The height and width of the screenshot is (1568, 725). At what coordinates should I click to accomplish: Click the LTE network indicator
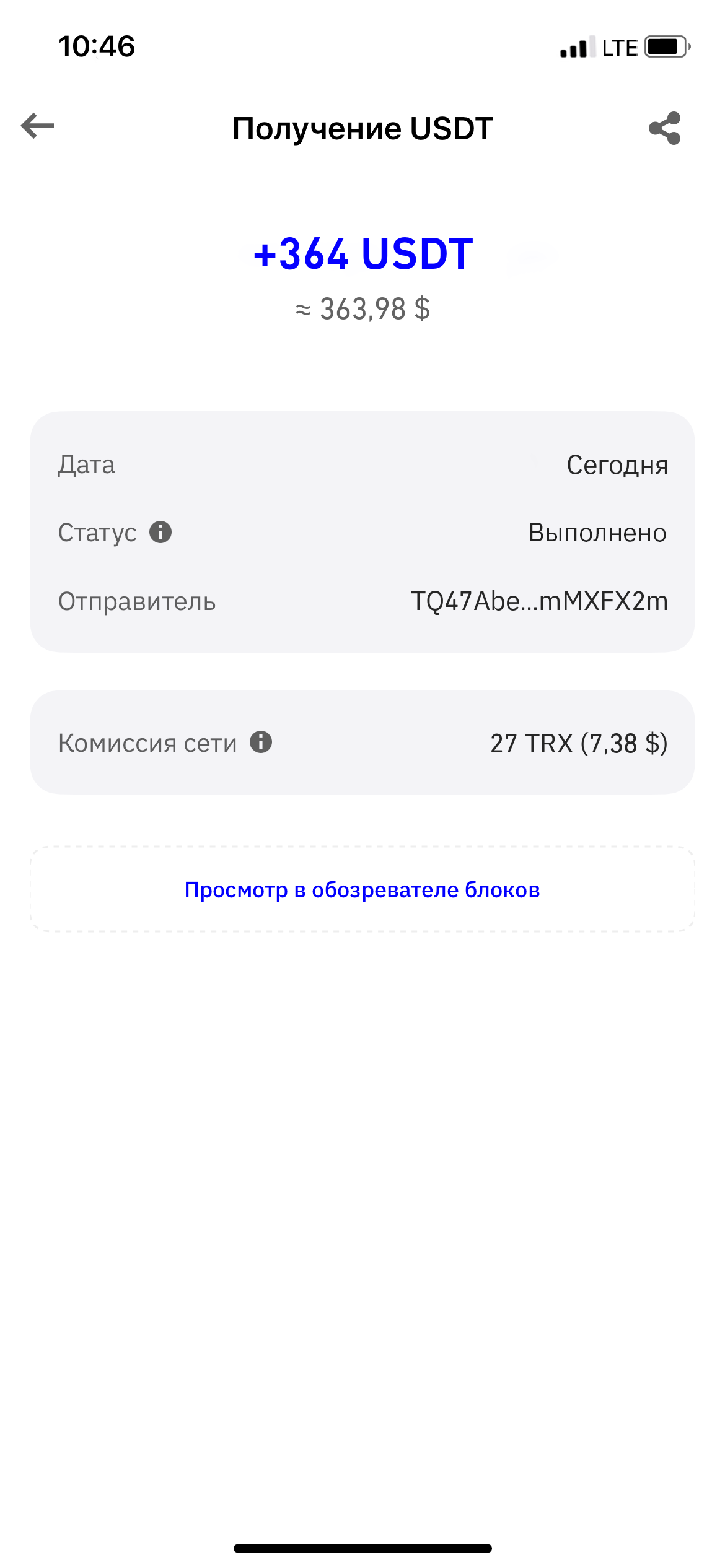pyautogui.click(x=620, y=46)
